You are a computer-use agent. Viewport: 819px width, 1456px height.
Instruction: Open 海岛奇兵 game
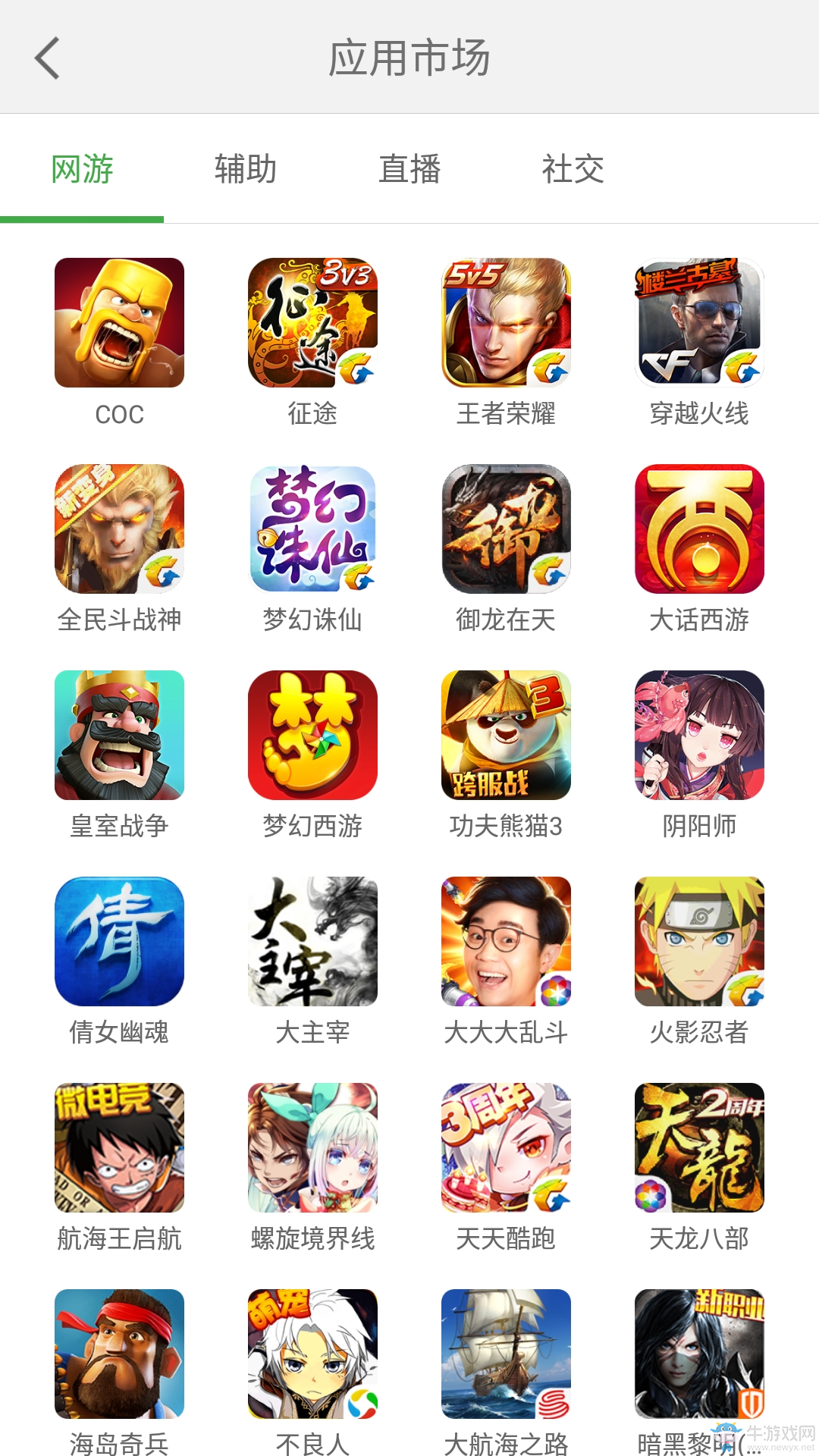pos(119,1354)
